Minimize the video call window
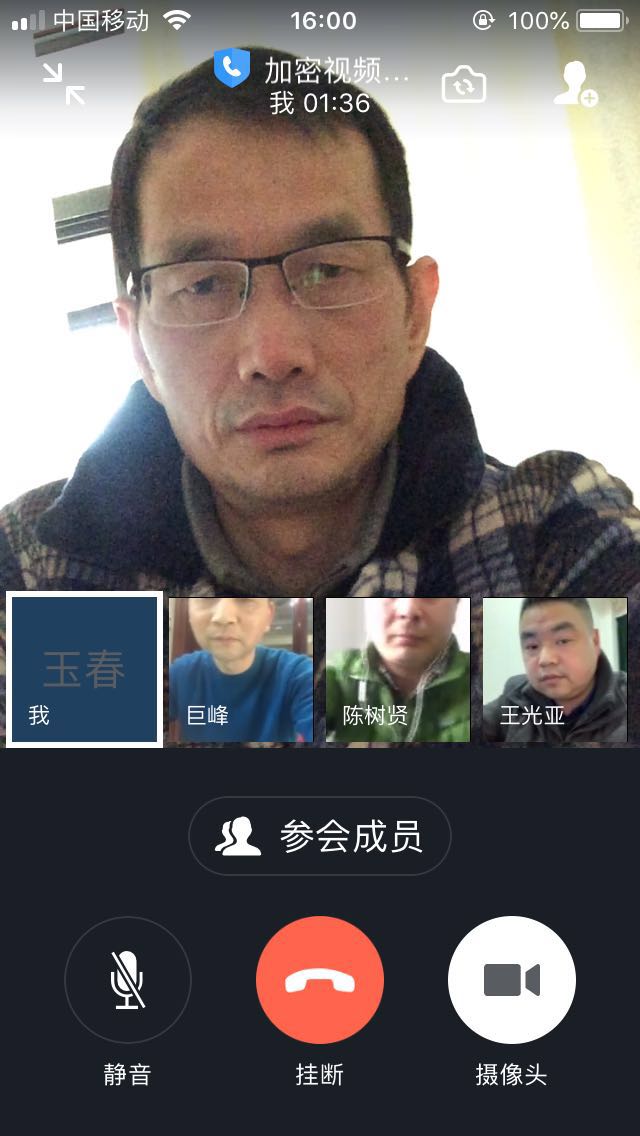 pyautogui.click(x=64, y=83)
